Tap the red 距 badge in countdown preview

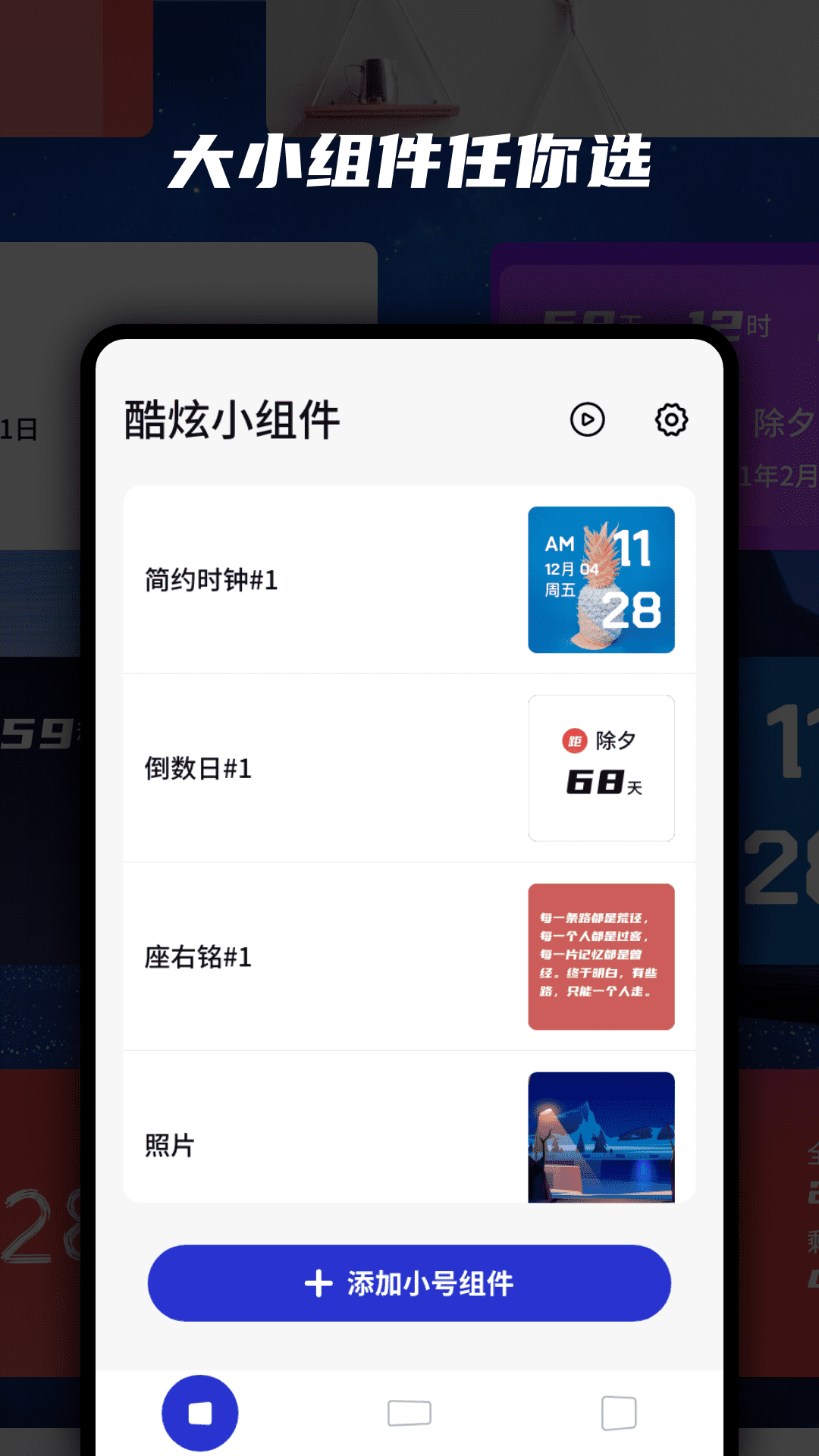(573, 741)
